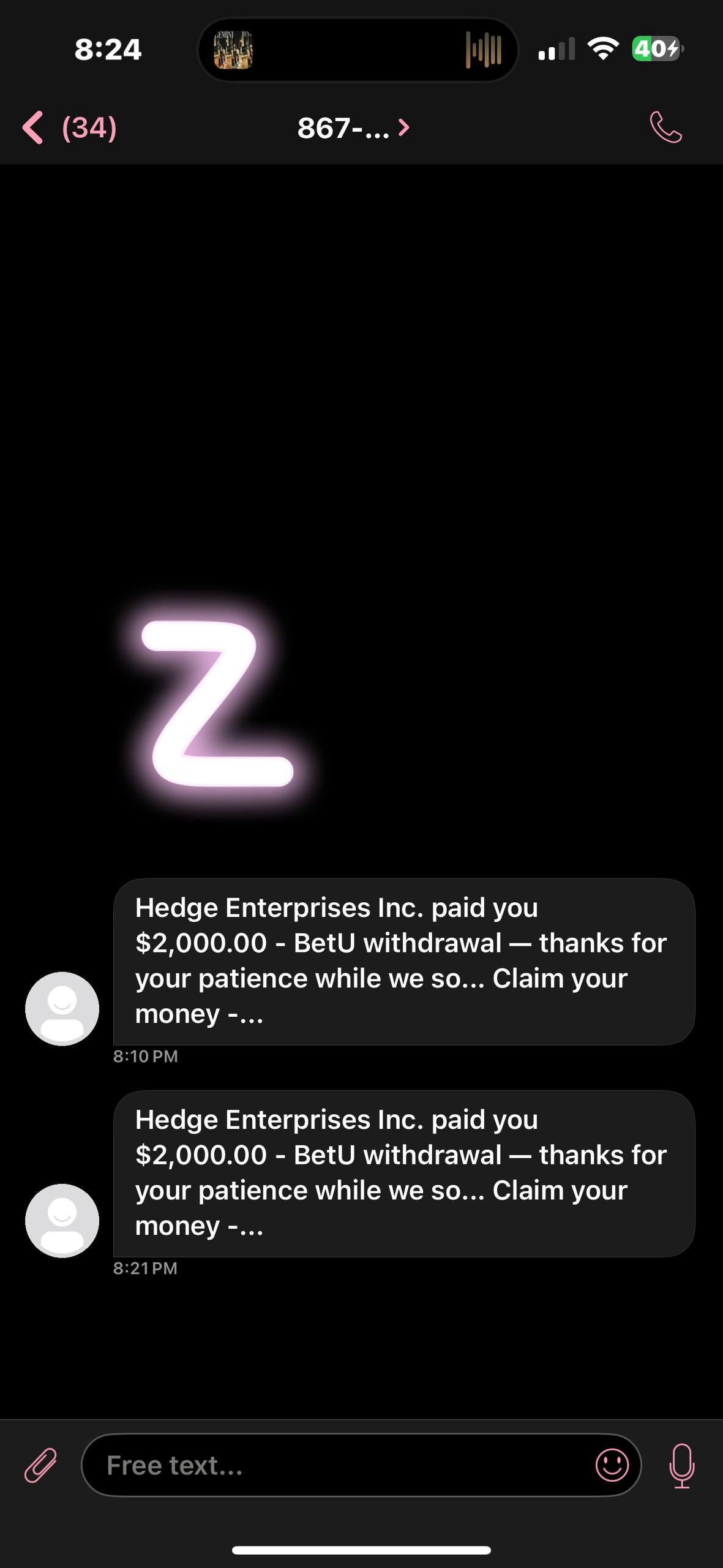View sender avatar beside the 8:21 PM message
The height and width of the screenshot is (1568, 723).
[62, 1220]
